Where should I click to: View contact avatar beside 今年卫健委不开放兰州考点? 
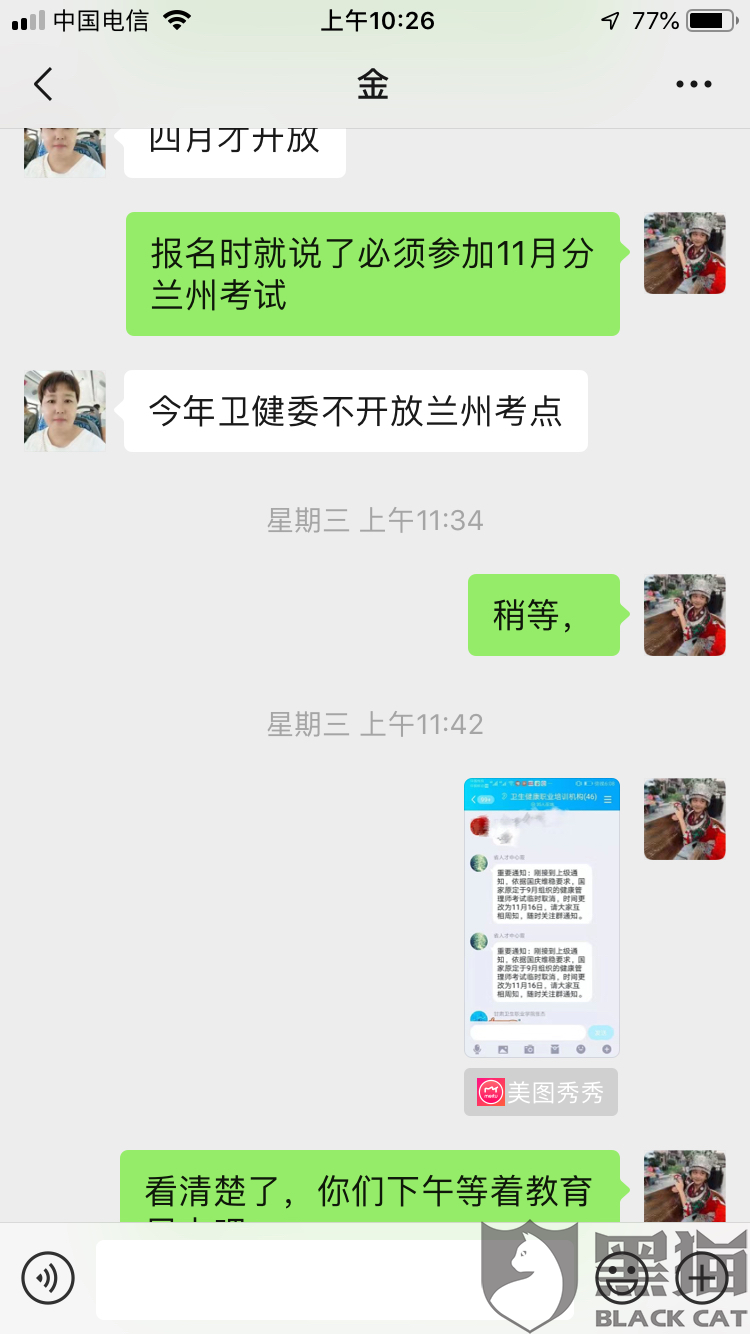click(x=65, y=411)
